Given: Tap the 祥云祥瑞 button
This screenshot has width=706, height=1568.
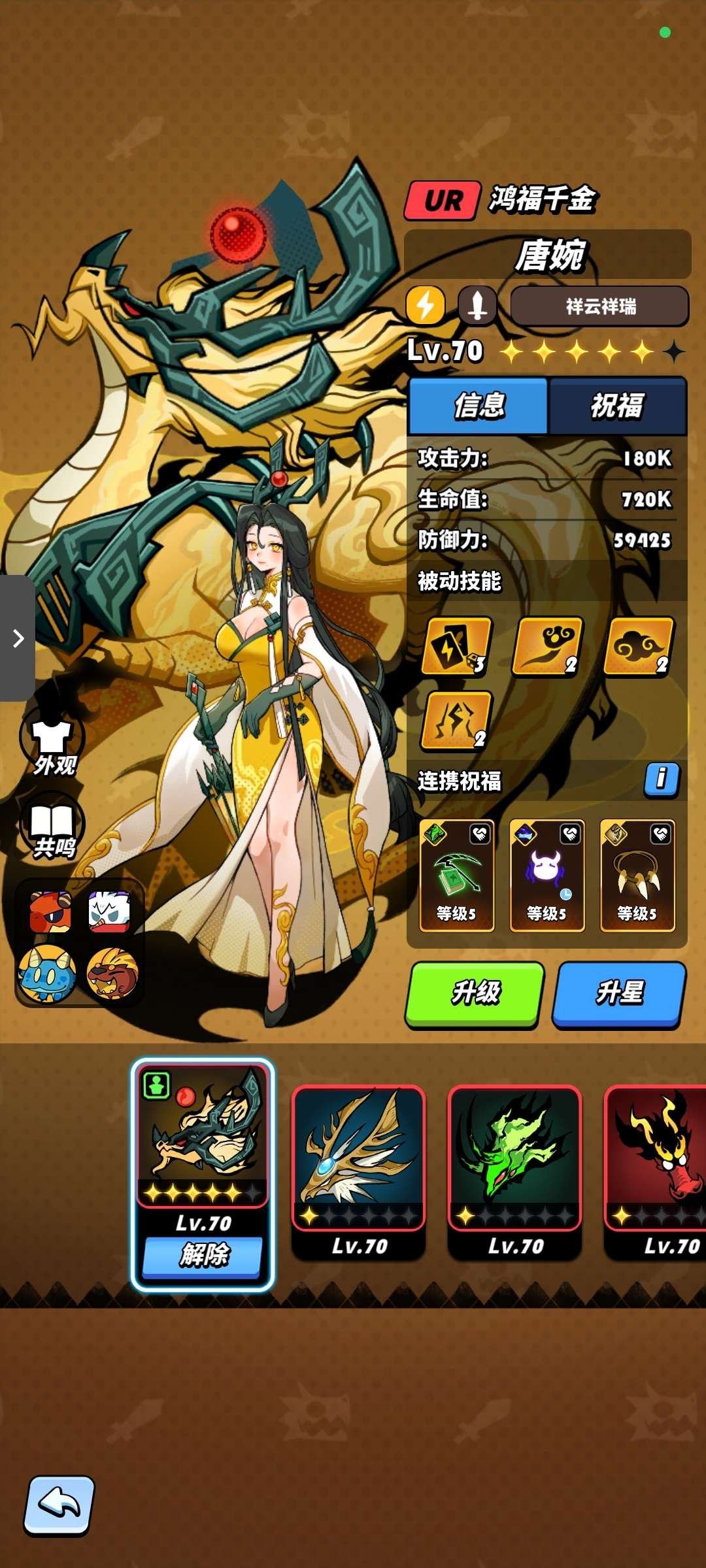Looking at the screenshot, I should click(x=599, y=306).
